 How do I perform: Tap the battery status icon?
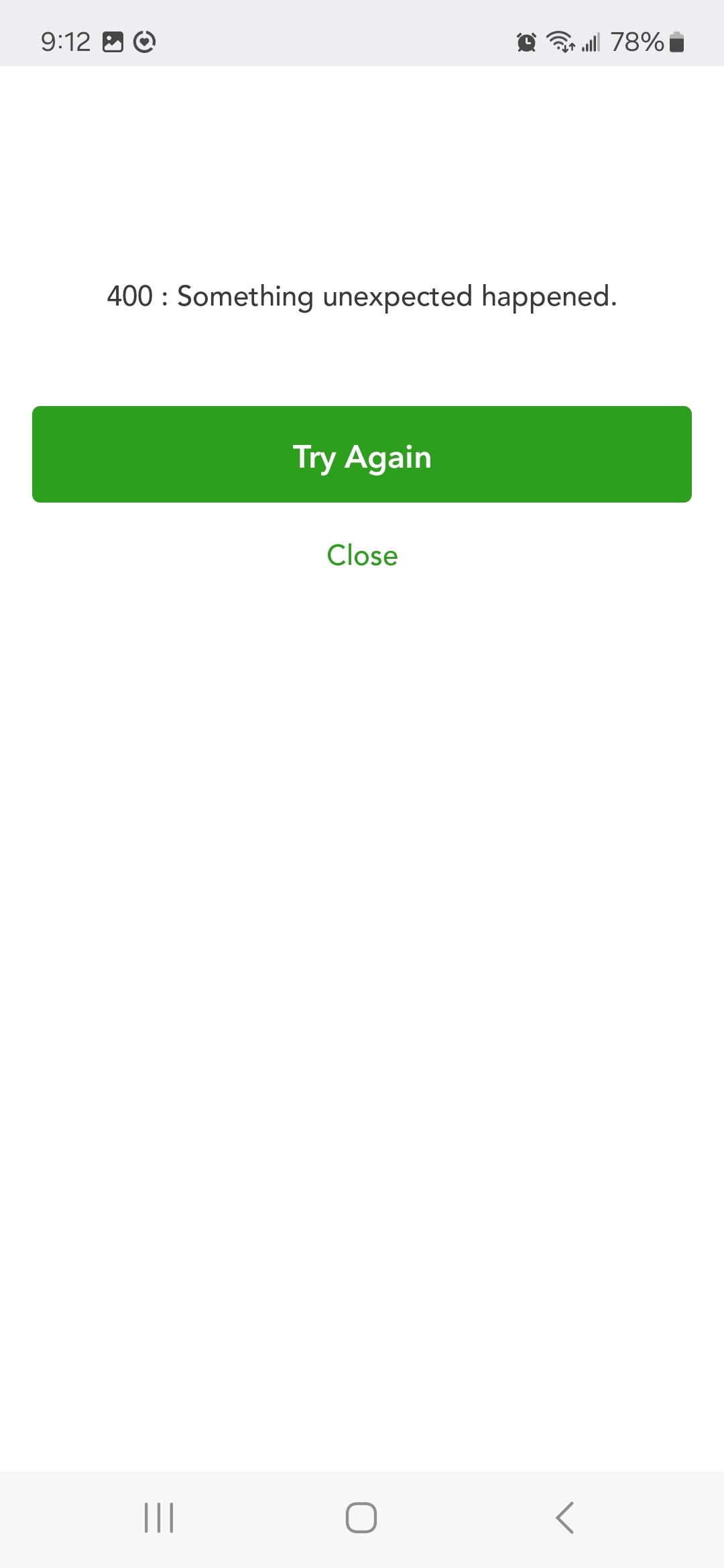676,42
